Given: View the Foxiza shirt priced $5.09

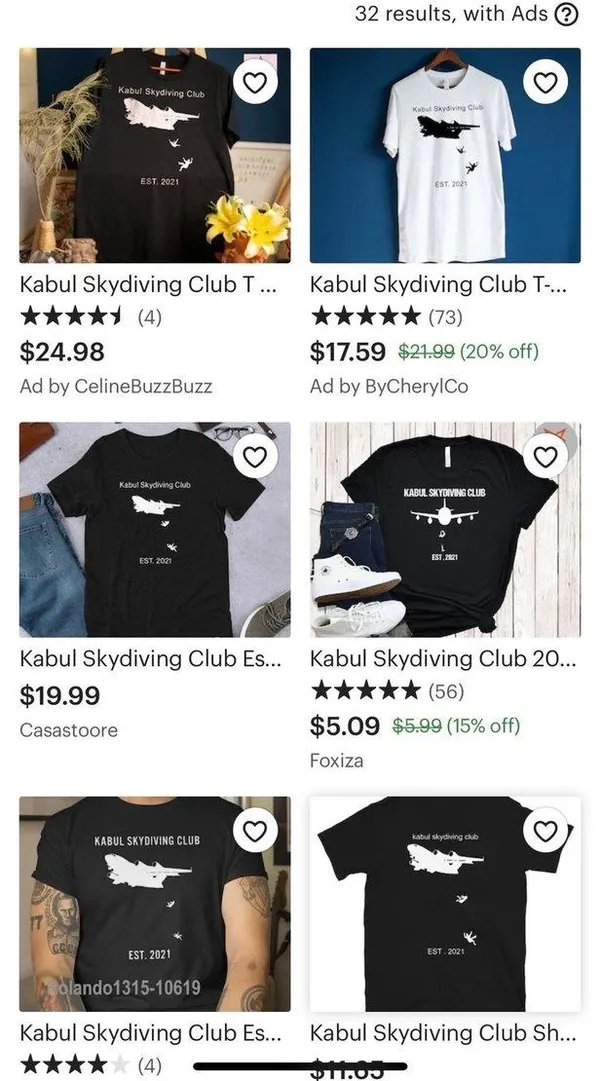Looking at the screenshot, I should coord(445,530).
